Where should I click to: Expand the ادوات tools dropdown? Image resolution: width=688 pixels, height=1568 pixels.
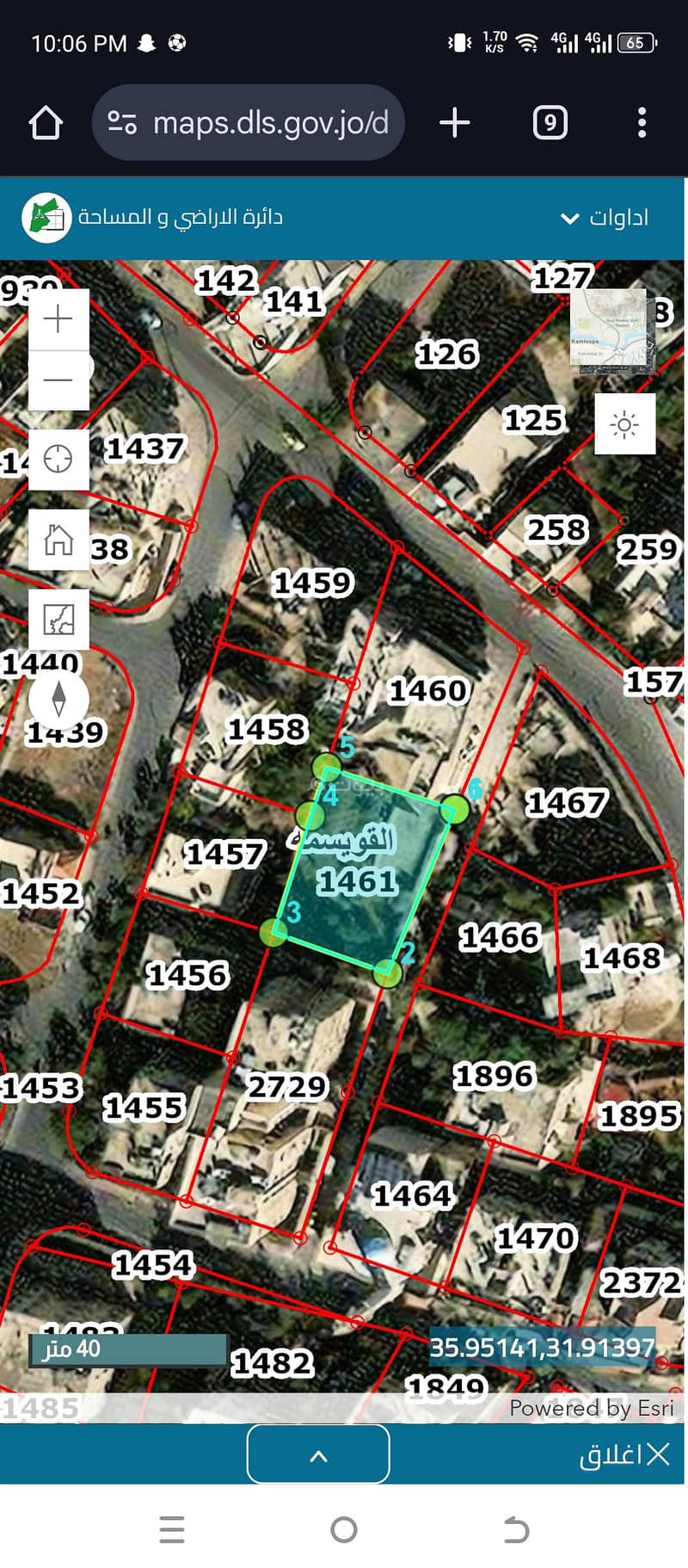pyautogui.click(x=605, y=218)
